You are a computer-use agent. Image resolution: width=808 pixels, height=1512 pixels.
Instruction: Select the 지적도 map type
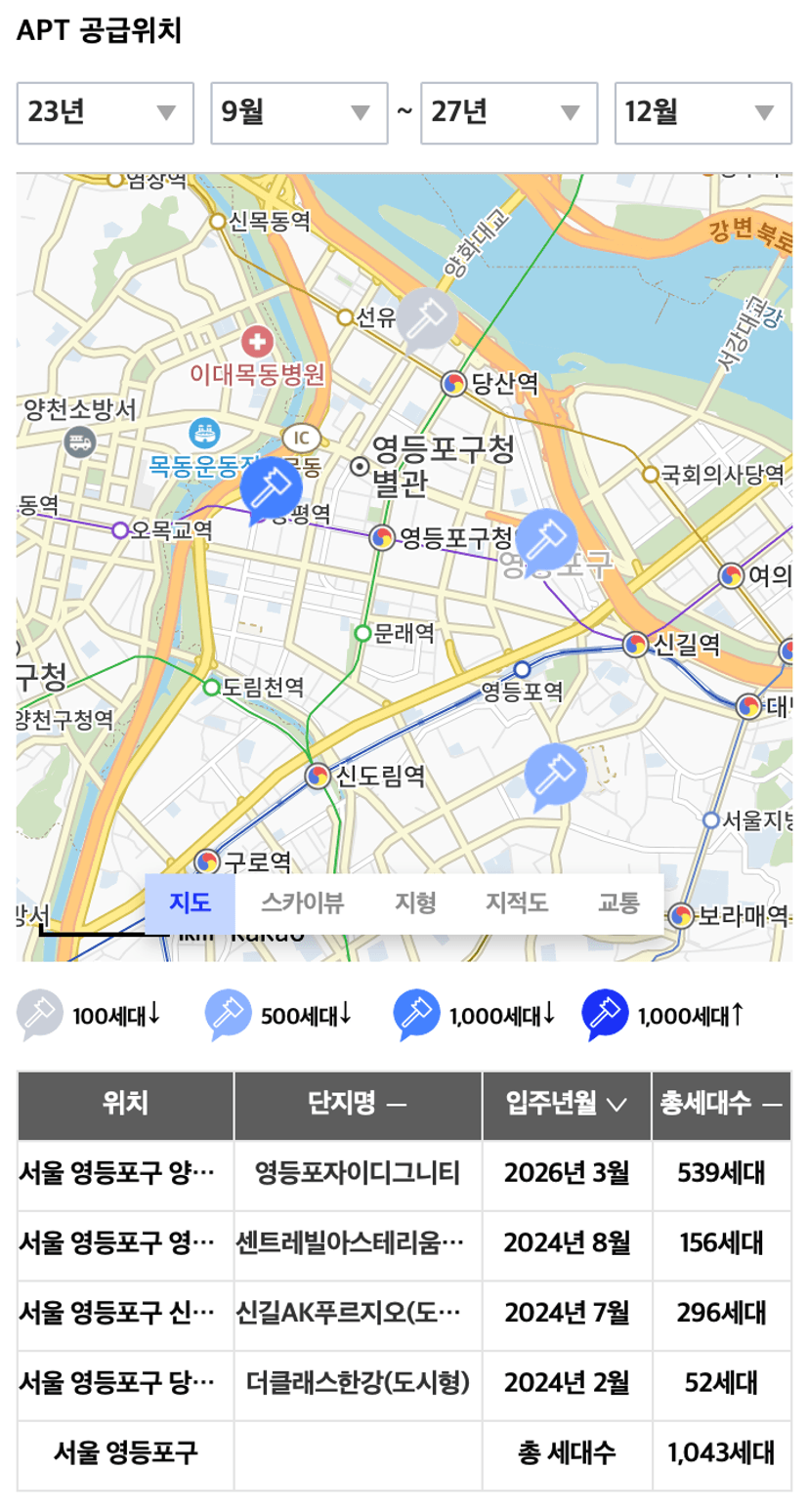(x=517, y=903)
